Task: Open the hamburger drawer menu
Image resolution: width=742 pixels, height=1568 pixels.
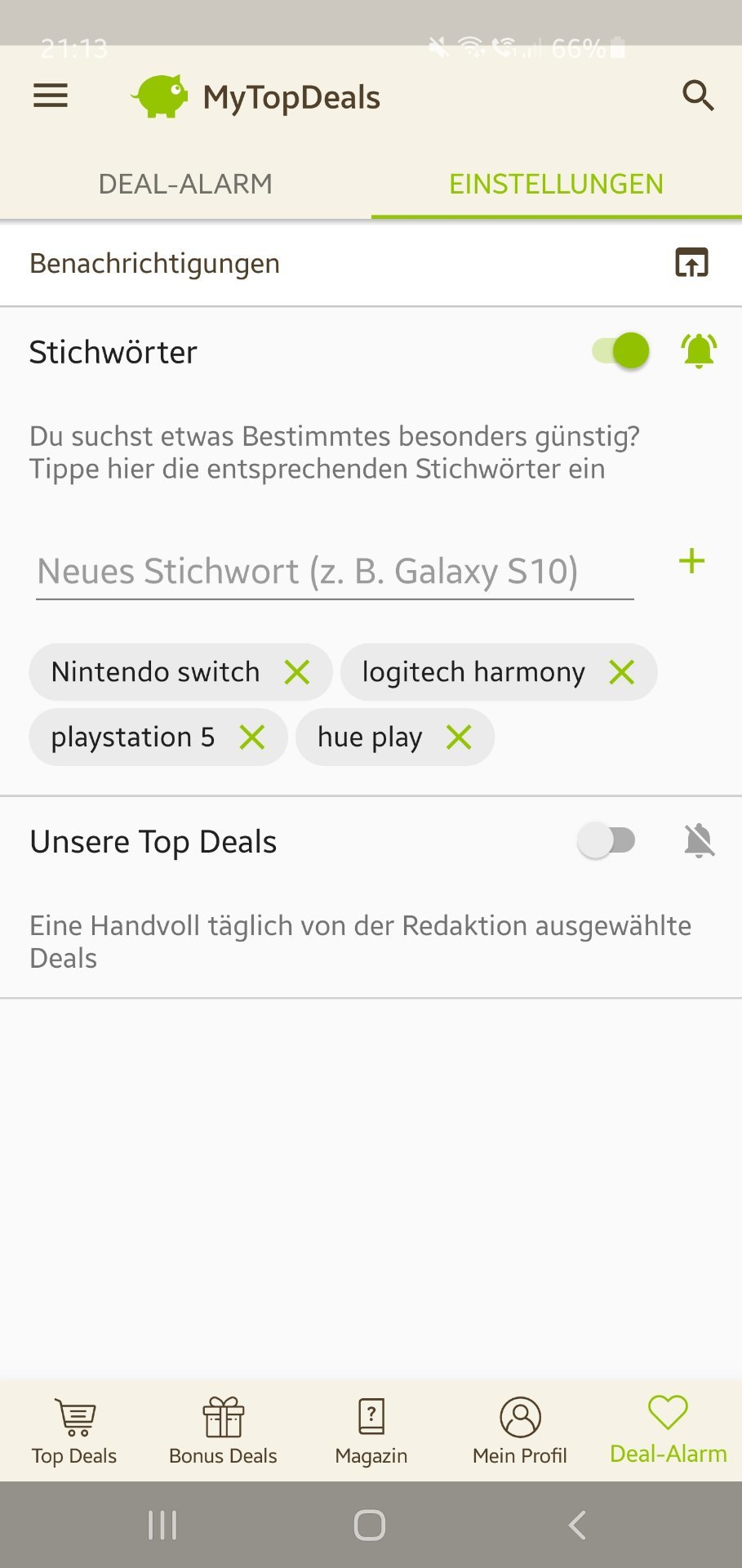Action: (x=51, y=96)
